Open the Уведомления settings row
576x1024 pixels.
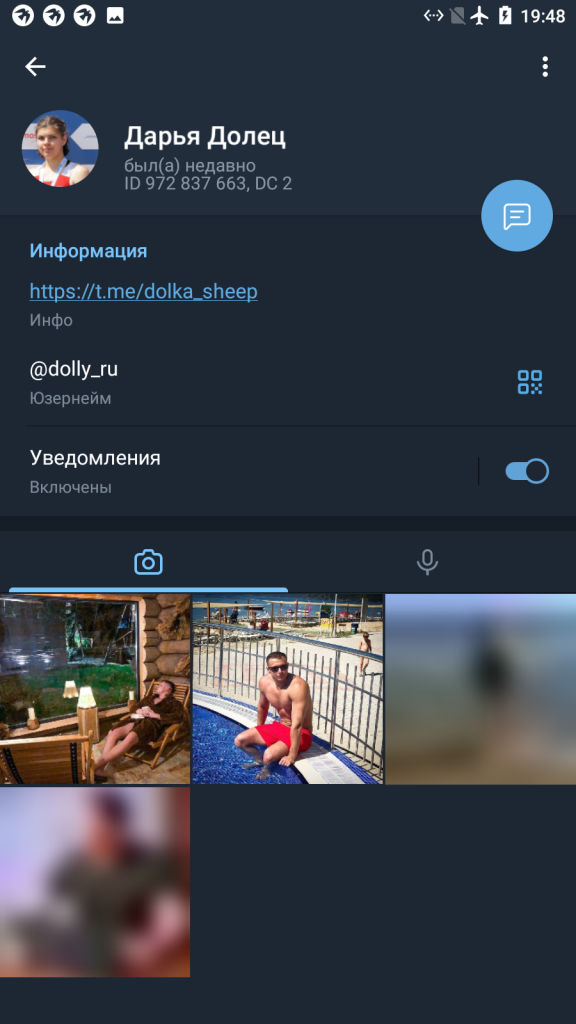(238, 471)
